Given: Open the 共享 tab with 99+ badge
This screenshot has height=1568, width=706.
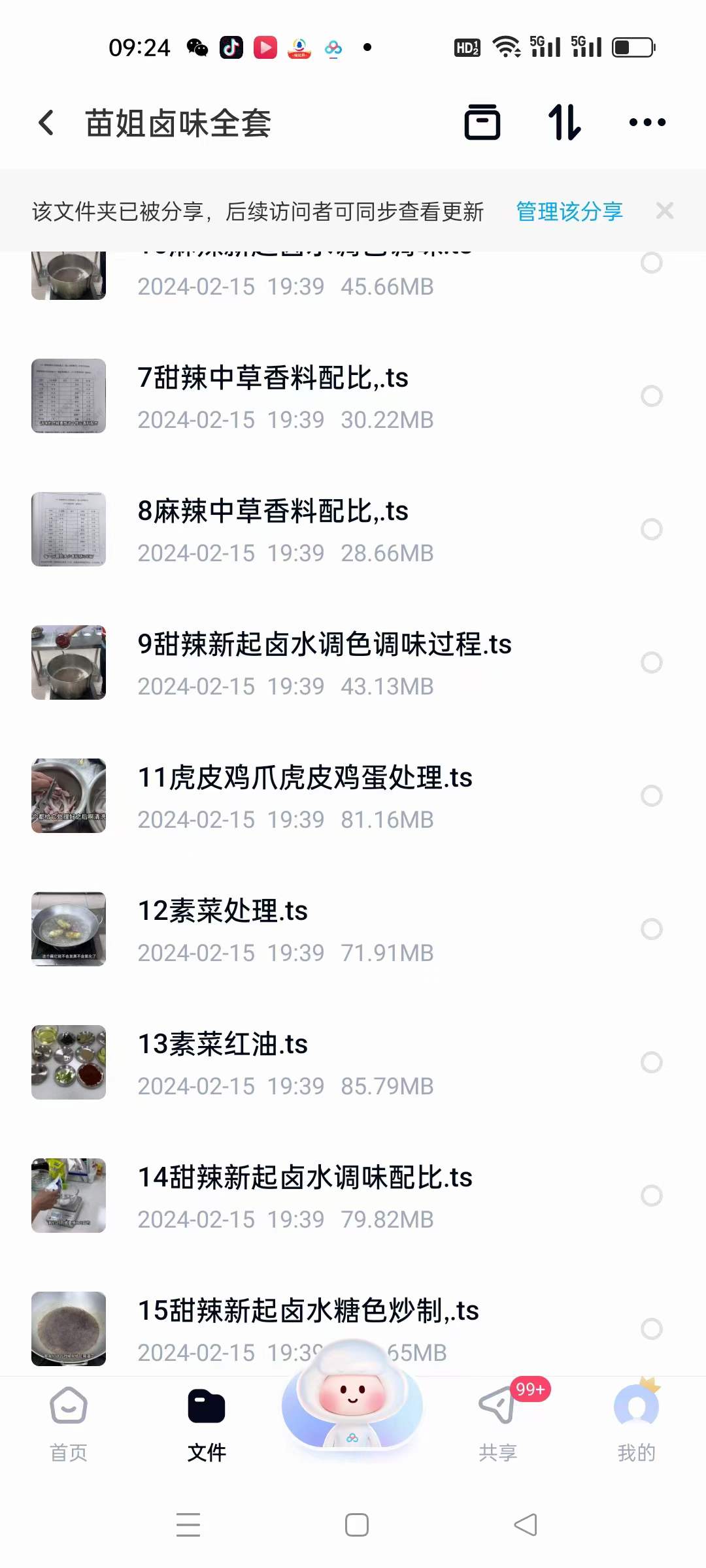Looking at the screenshot, I should (x=498, y=1424).
